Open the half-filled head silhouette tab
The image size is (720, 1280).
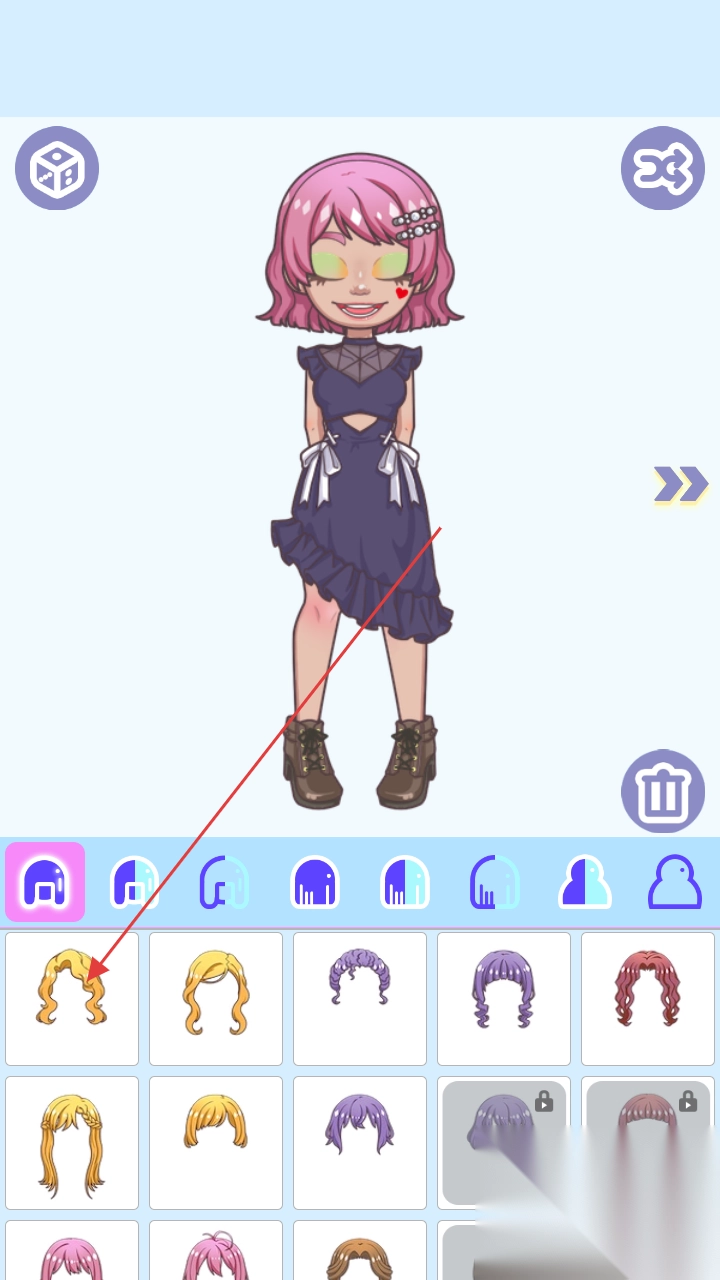coord(585,882)
